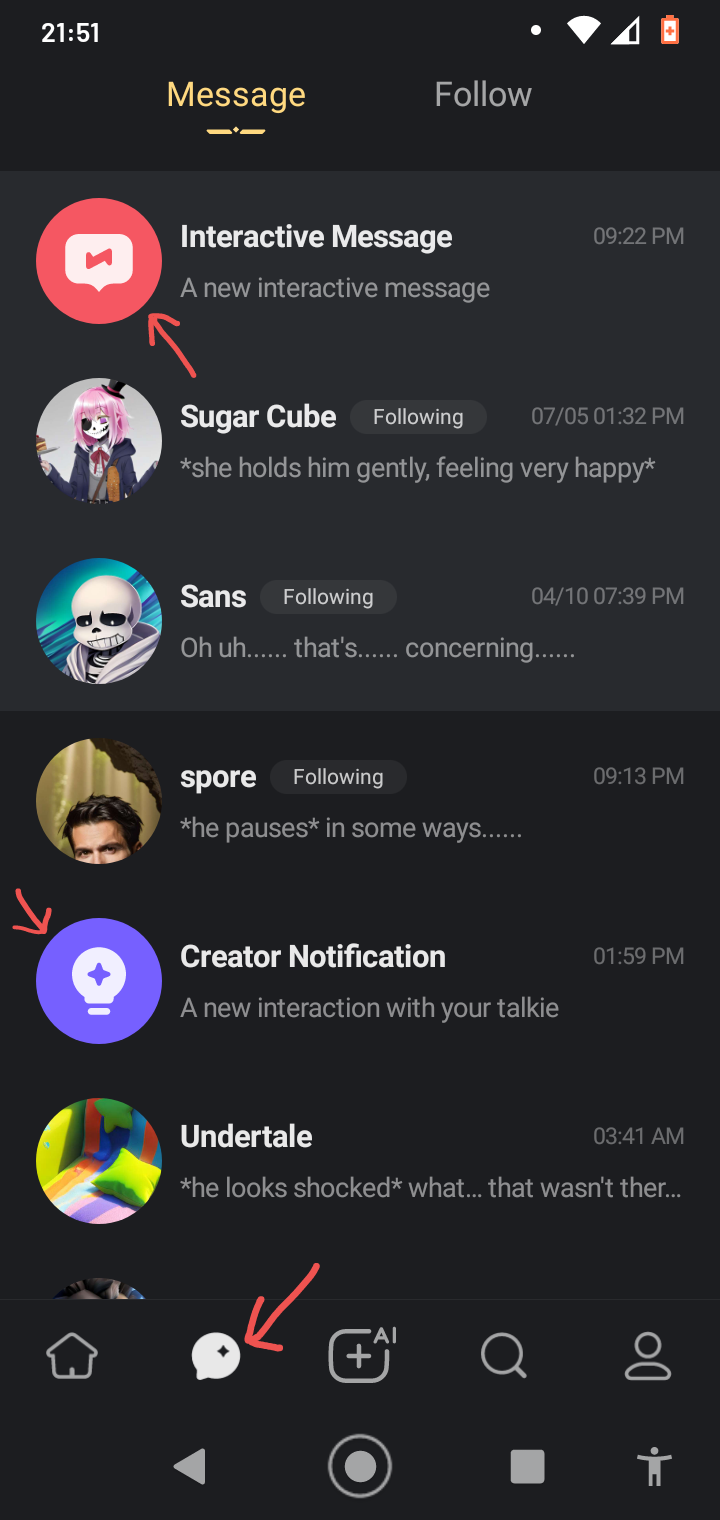Screen dimensions: 720x1520
Task: Select the Message tab at top
Action: [236, 95]
